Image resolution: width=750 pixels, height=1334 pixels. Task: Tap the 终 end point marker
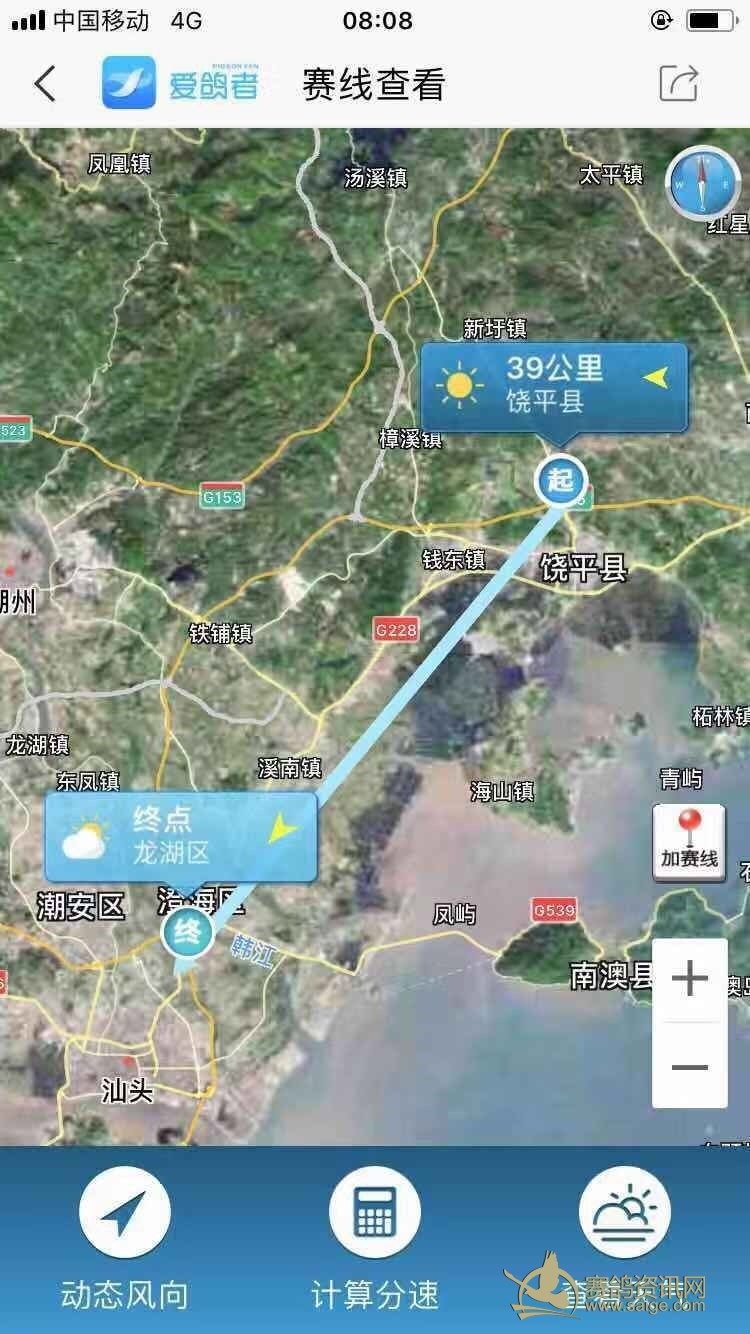click(x=187, y=933)
